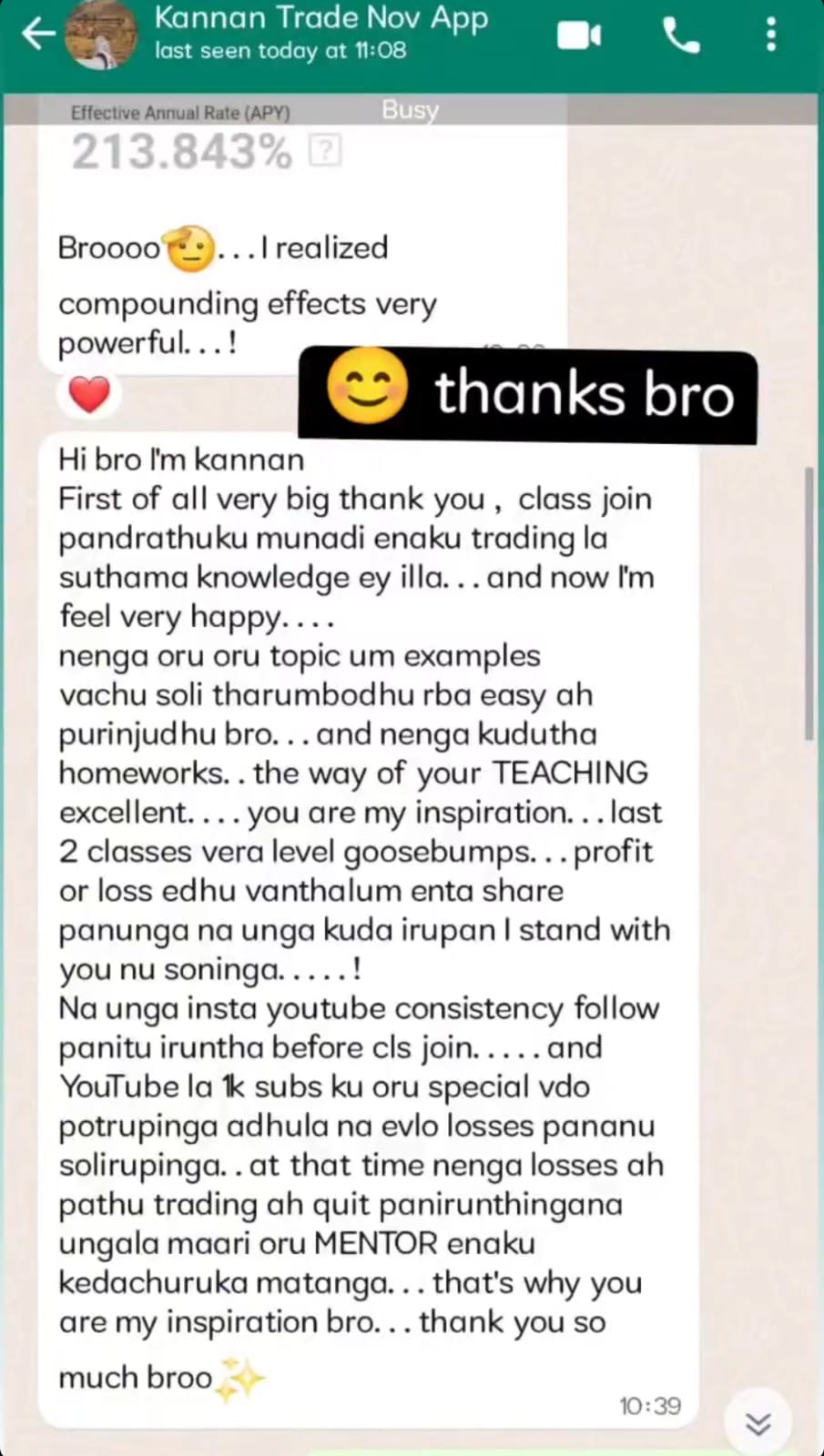Jump to the latest messages
824x1456 pixels.
758,1423
